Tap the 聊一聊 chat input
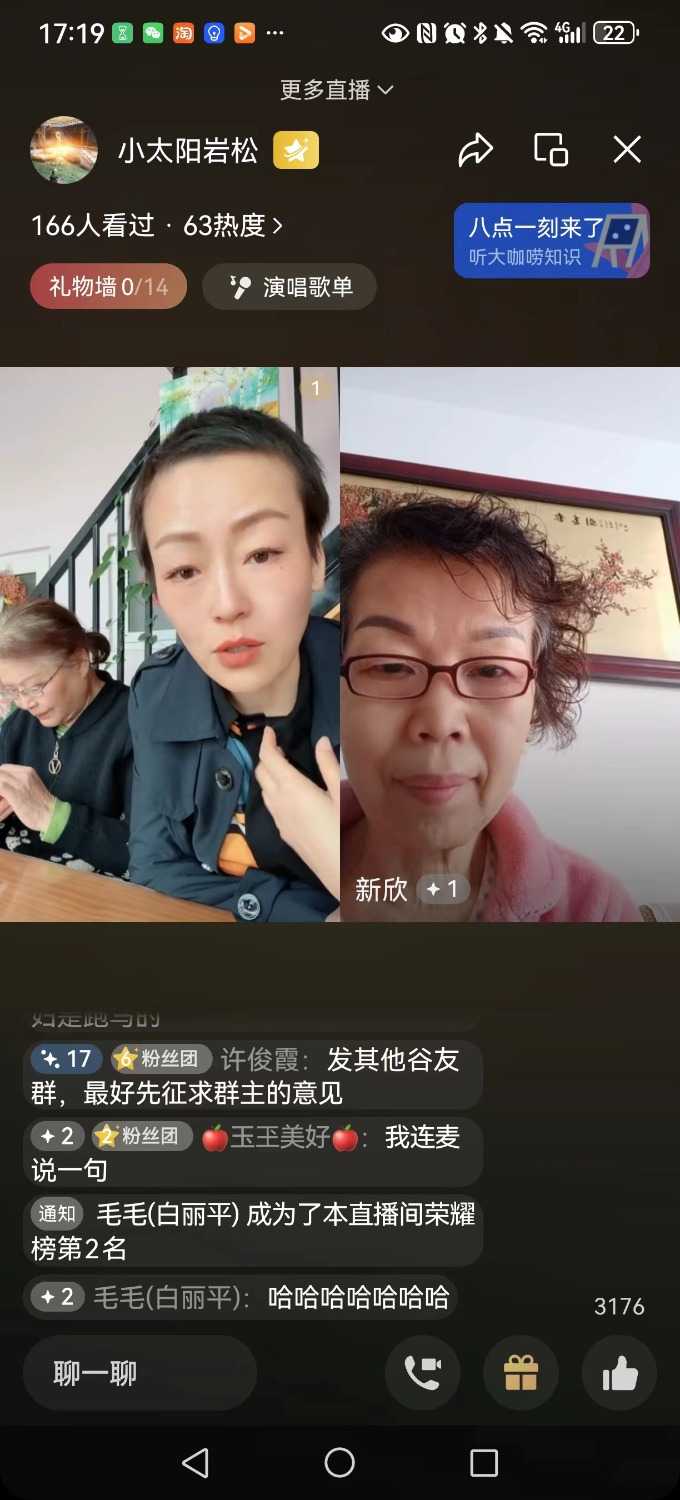Screen dimensions: 680x1500 click(x=140, y=1373)
